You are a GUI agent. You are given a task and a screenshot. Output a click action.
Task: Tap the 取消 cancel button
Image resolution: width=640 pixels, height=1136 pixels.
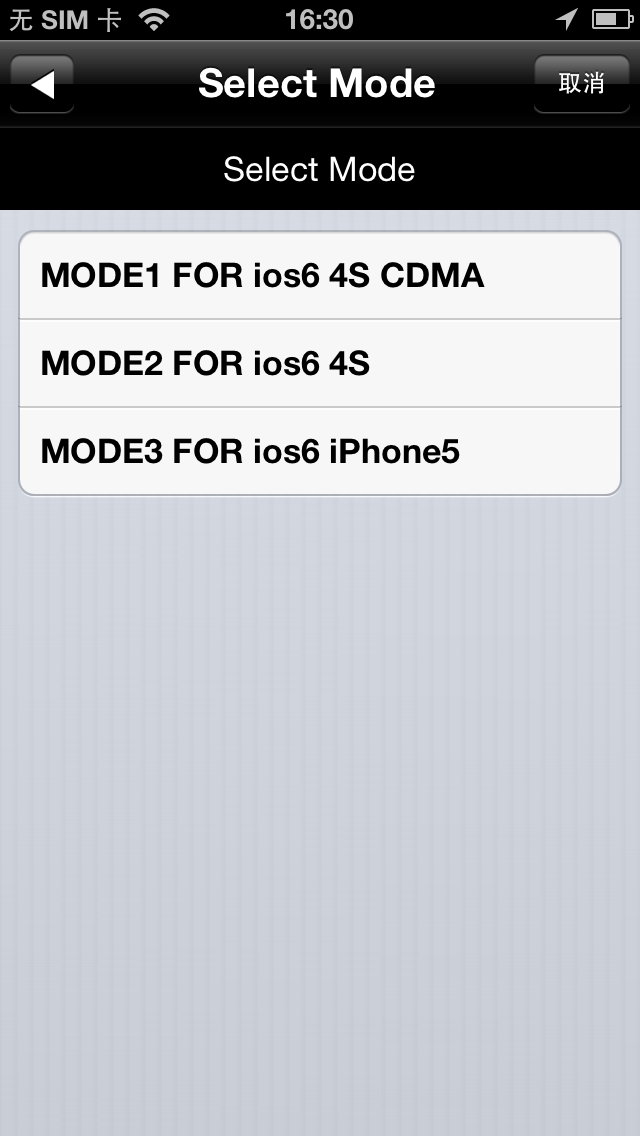click(x=581, y=84)
